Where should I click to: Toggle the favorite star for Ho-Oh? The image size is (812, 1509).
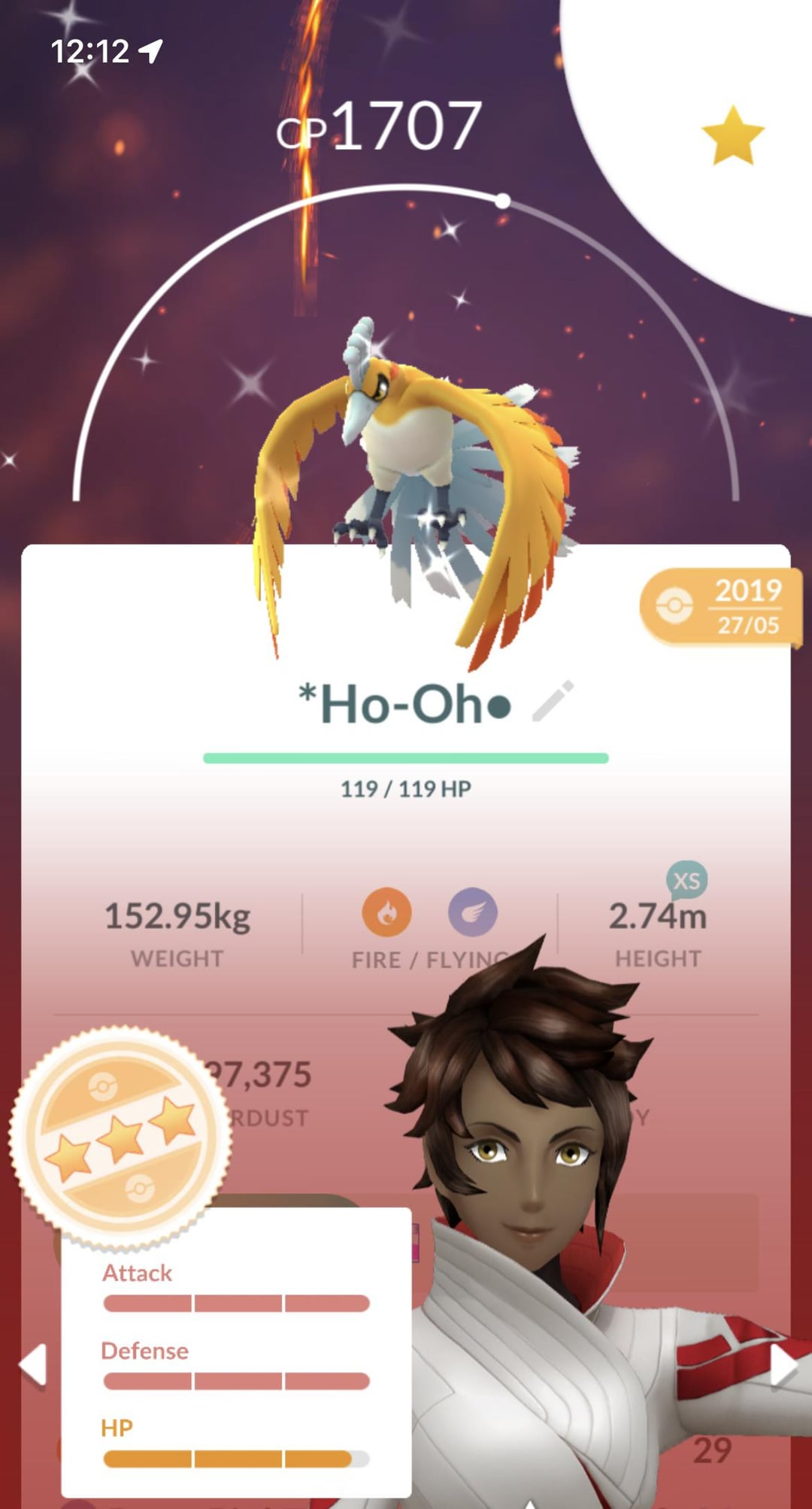click(x=733, y=135)
